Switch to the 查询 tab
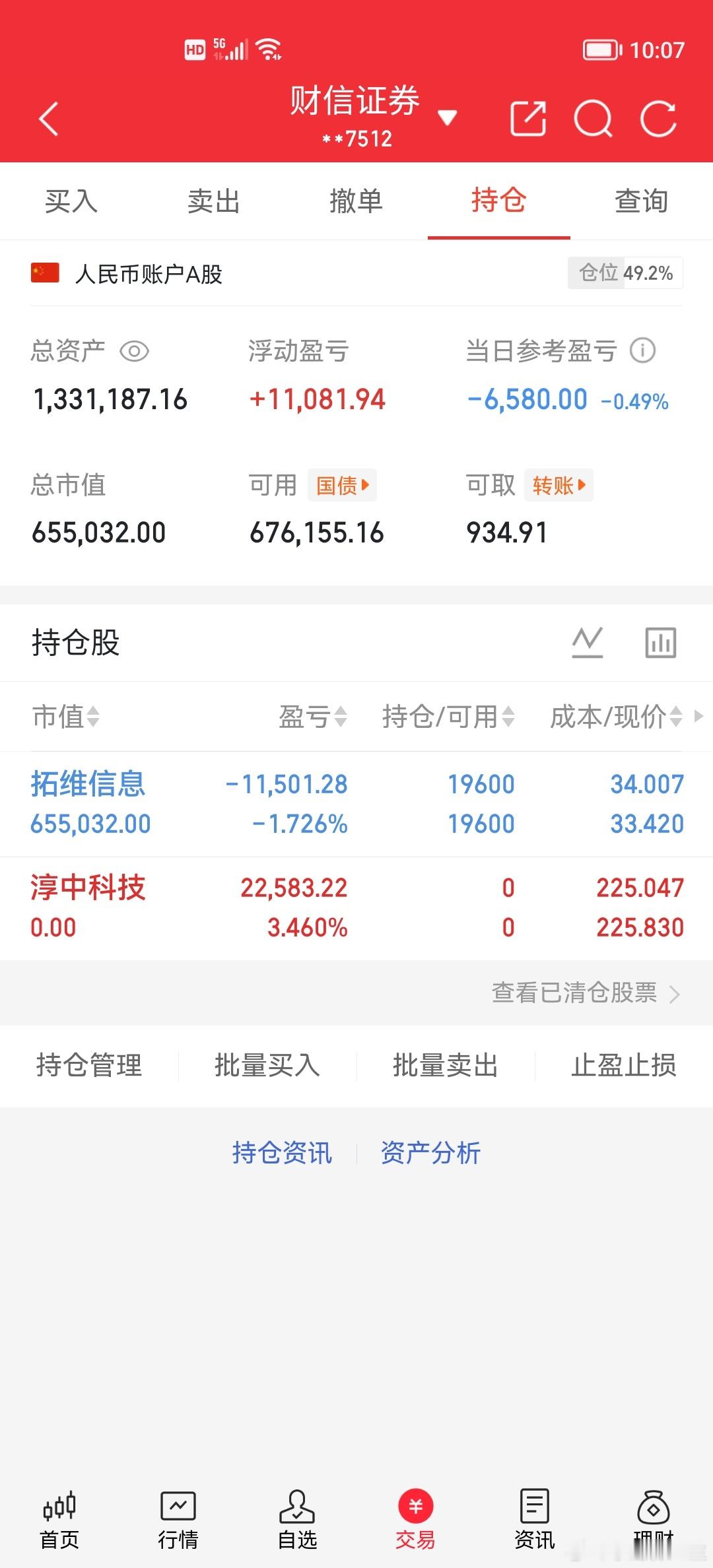This screenshot has width=713, height=1568. click(x=641, y=202)
